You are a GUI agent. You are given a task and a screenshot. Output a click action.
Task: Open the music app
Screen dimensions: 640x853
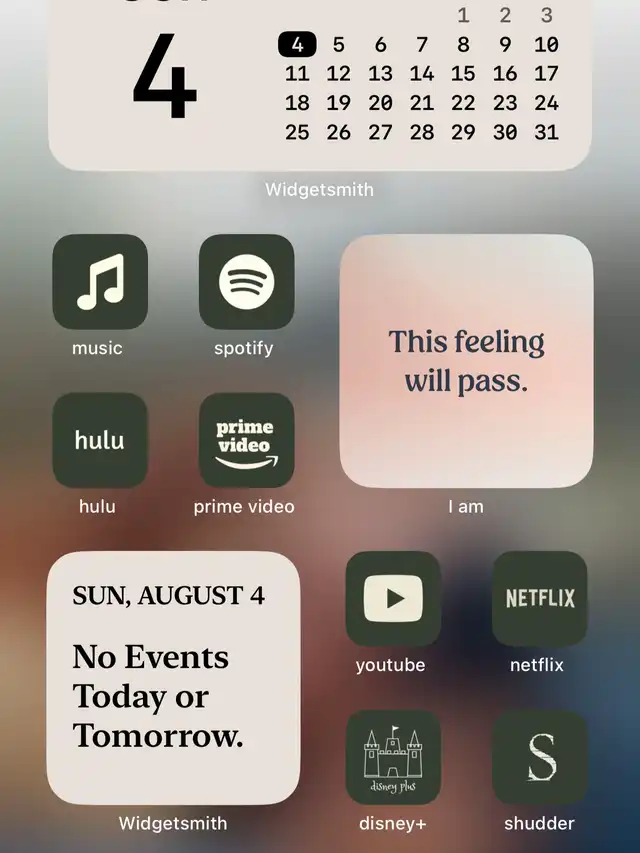[100, 282]
